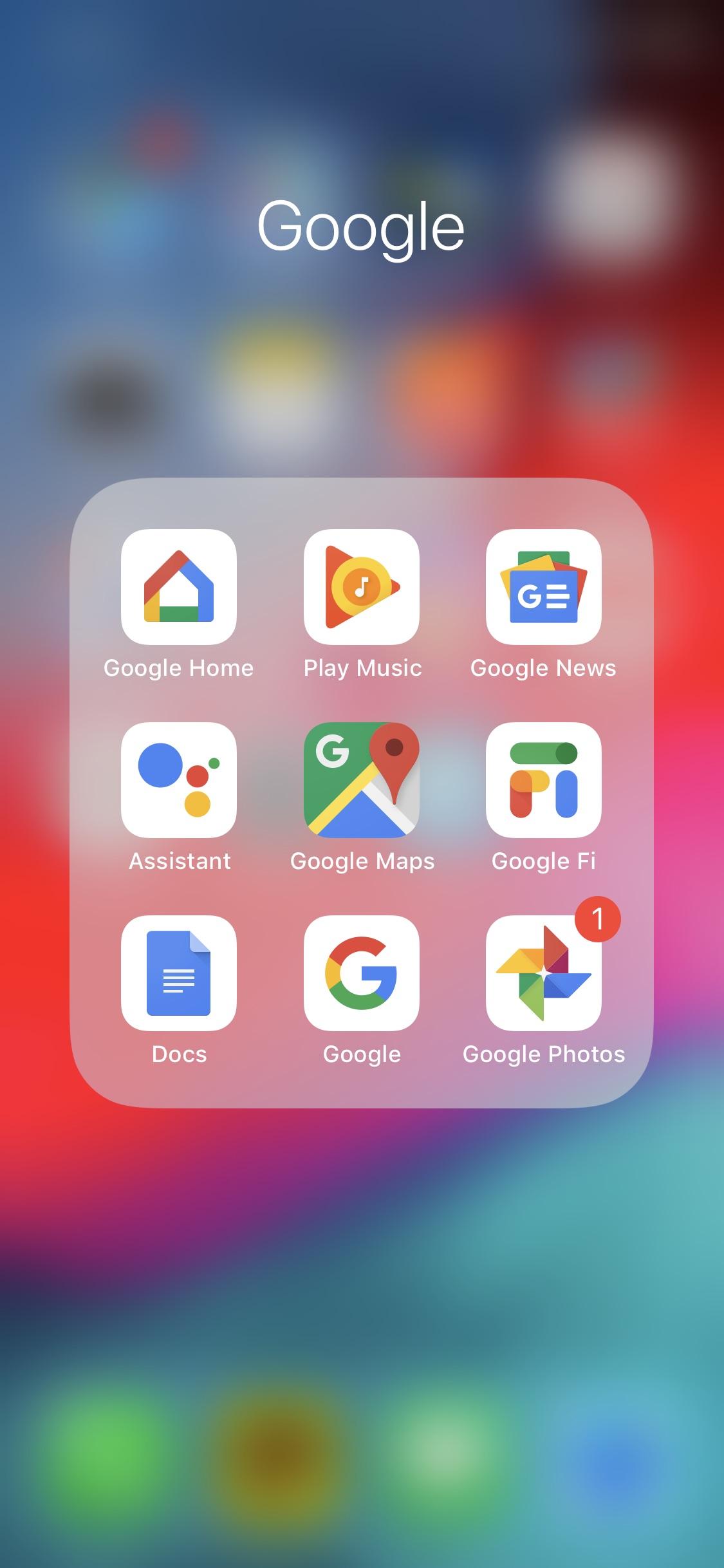The image size is (724, 1568).
Task: Open Google Photos with one notification
Action: tap(544, 973)
